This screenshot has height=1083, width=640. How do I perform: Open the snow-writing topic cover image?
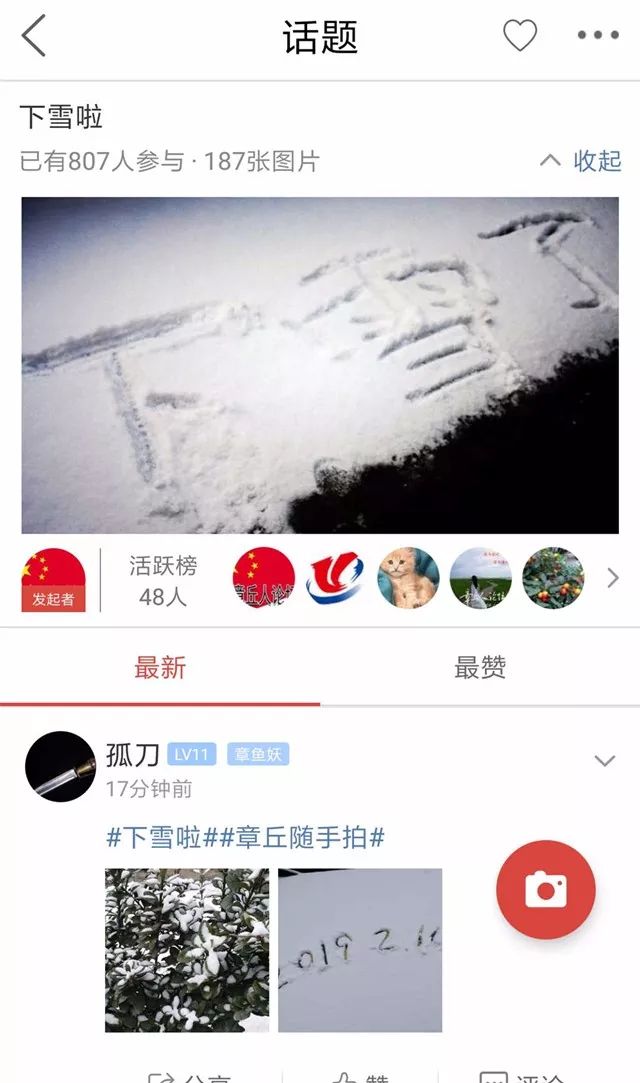click(x=320, y=365)
